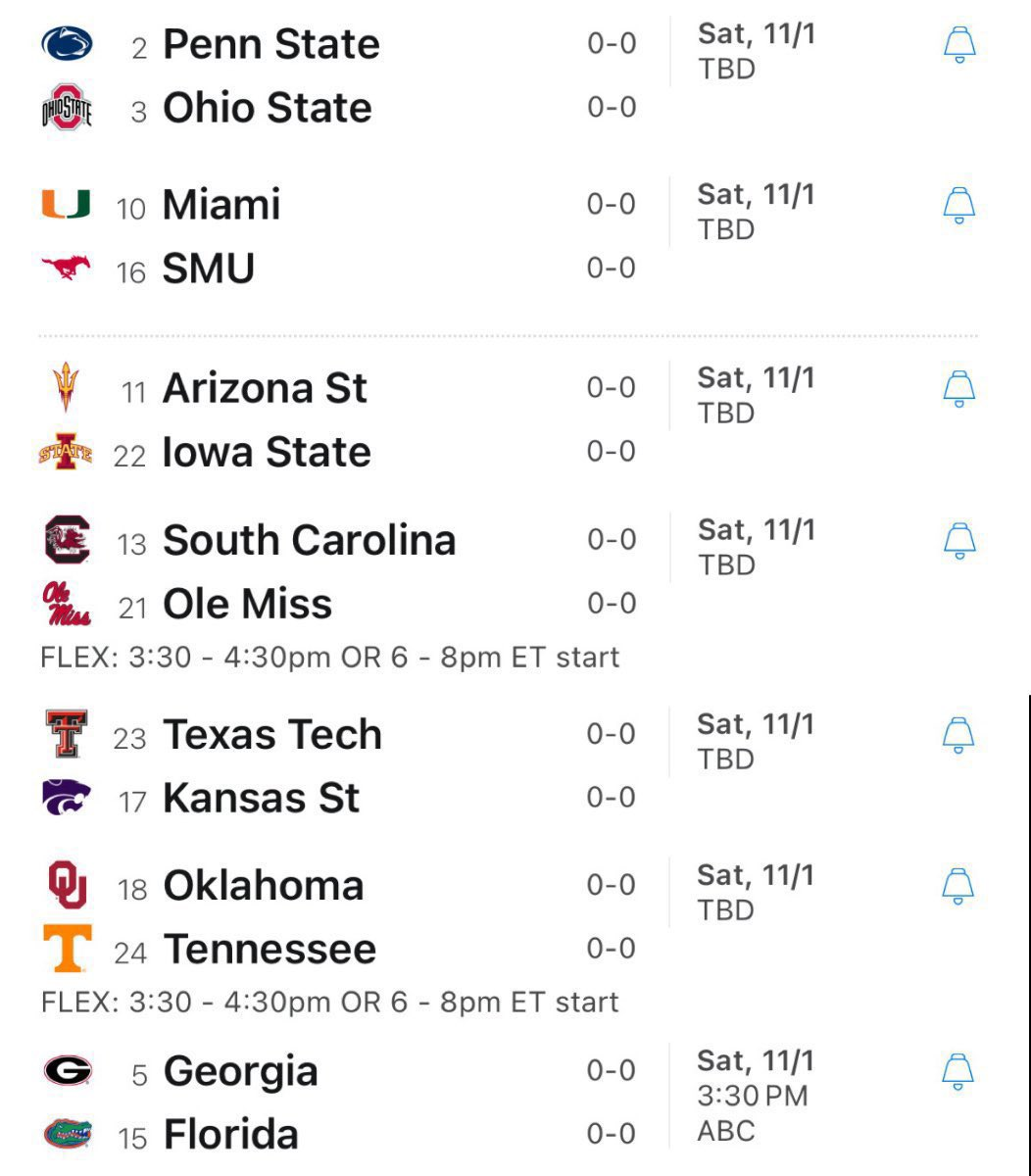Enable the alert bell for Miami vs SMU
Image resolution: width=1031 pixels, height=1176 pixels.
click(x=958, y=205)
